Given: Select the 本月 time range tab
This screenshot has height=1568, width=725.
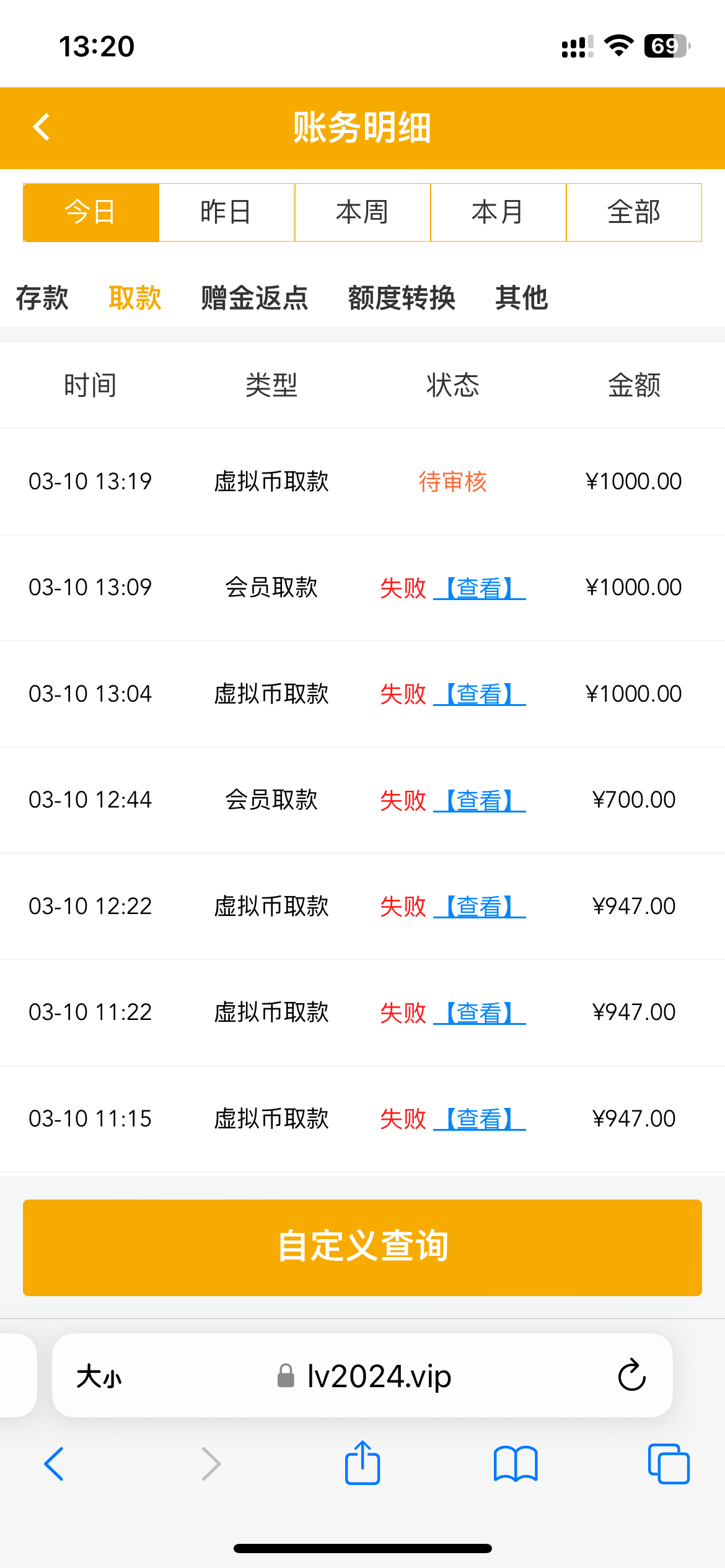Looking at the screenshot, I should click(498, 212).
